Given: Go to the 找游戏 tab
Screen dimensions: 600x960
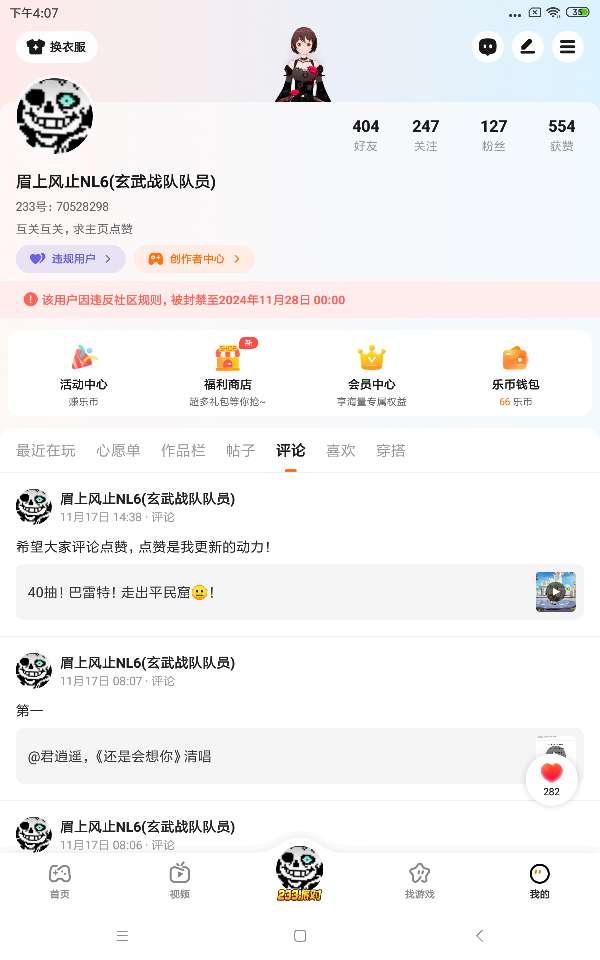Looking at the screenshot, I should click(420, 880).
